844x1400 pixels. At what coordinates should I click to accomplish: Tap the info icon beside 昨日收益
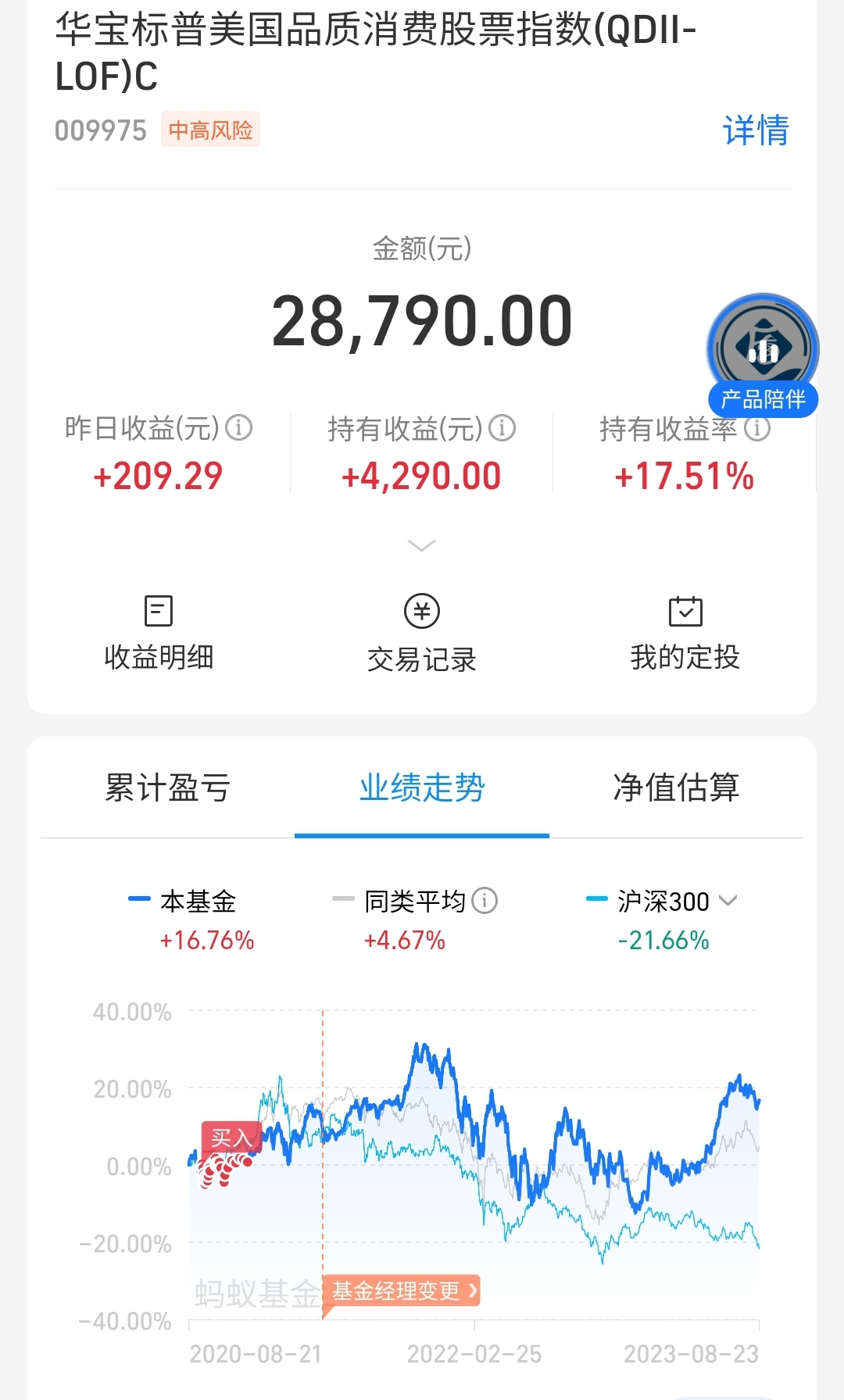(x=239, y=428)
